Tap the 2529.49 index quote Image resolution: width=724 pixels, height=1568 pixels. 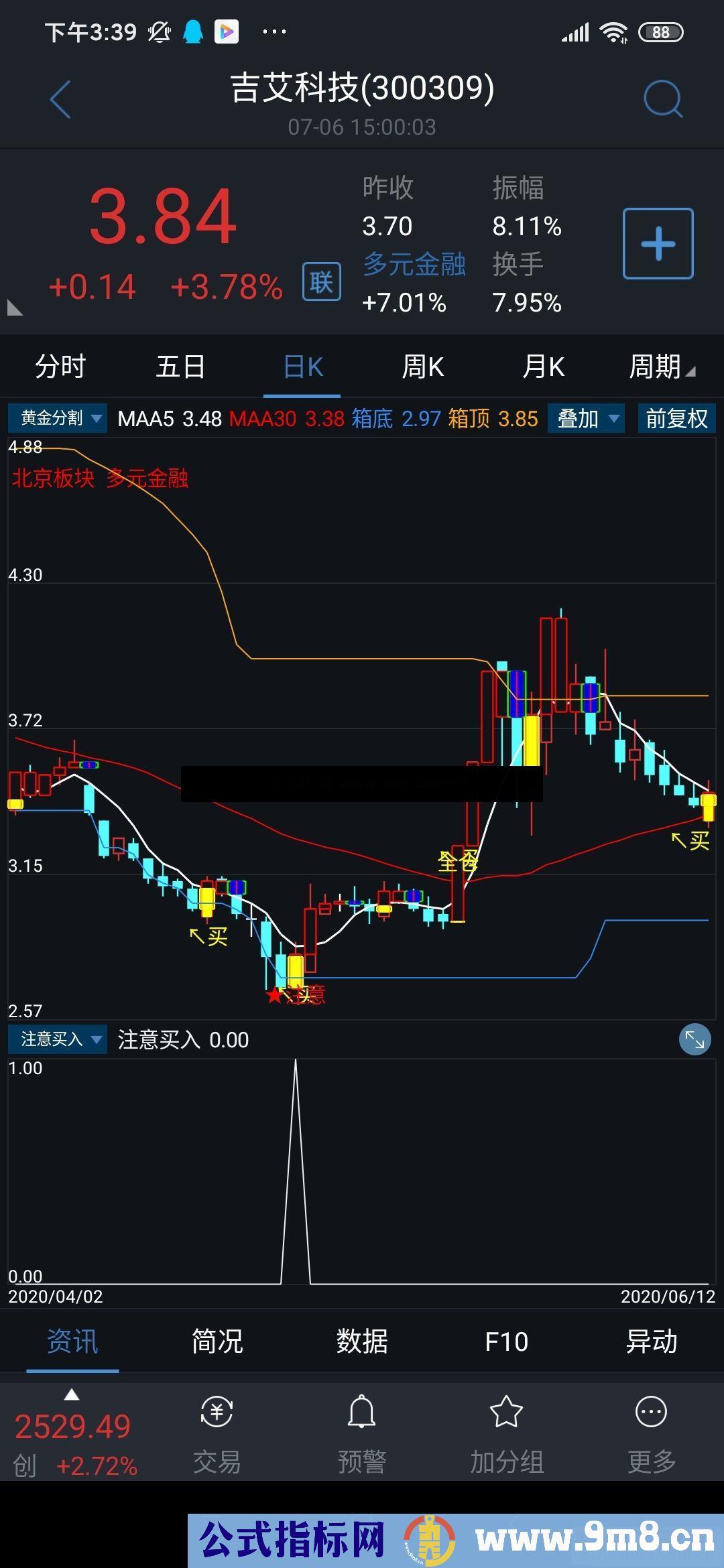coord(72,1427)
